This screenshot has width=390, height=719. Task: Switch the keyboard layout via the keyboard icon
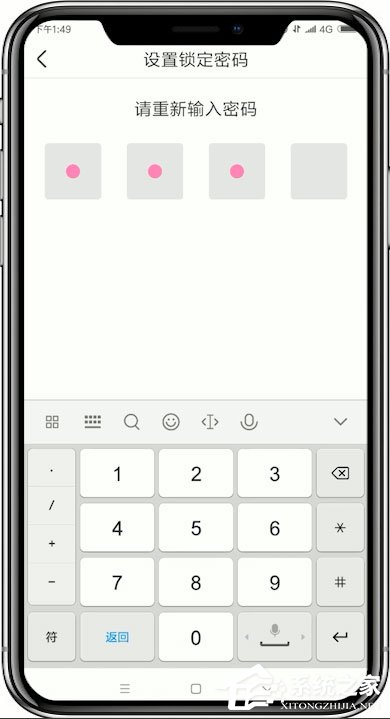pos(93,421)
